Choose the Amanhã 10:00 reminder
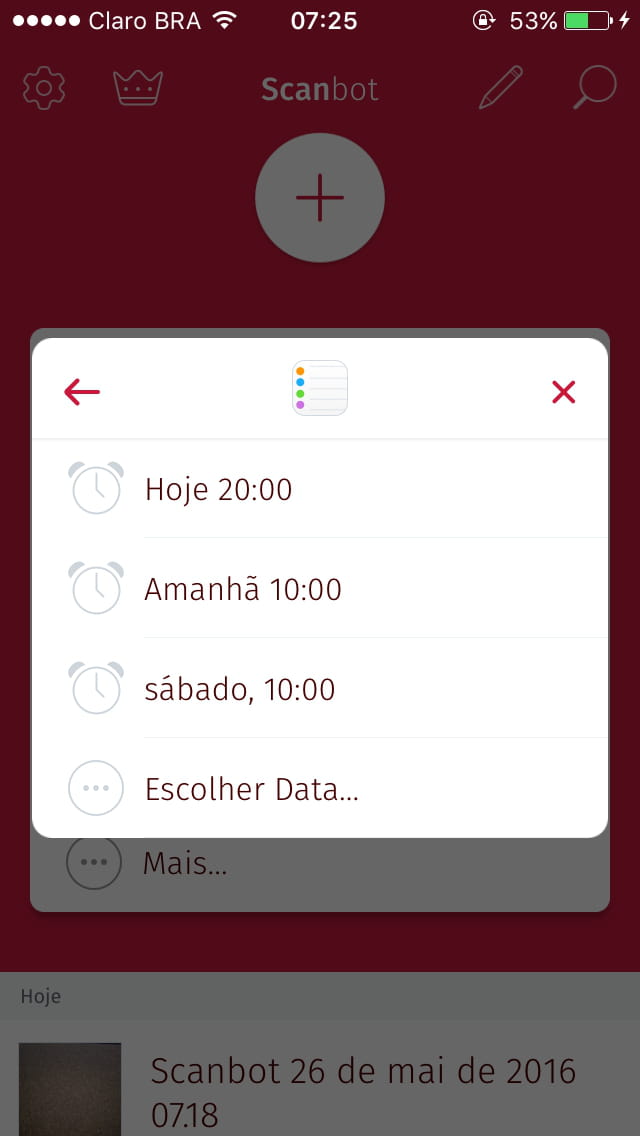The image size is (640, 1136). point(243,589)
